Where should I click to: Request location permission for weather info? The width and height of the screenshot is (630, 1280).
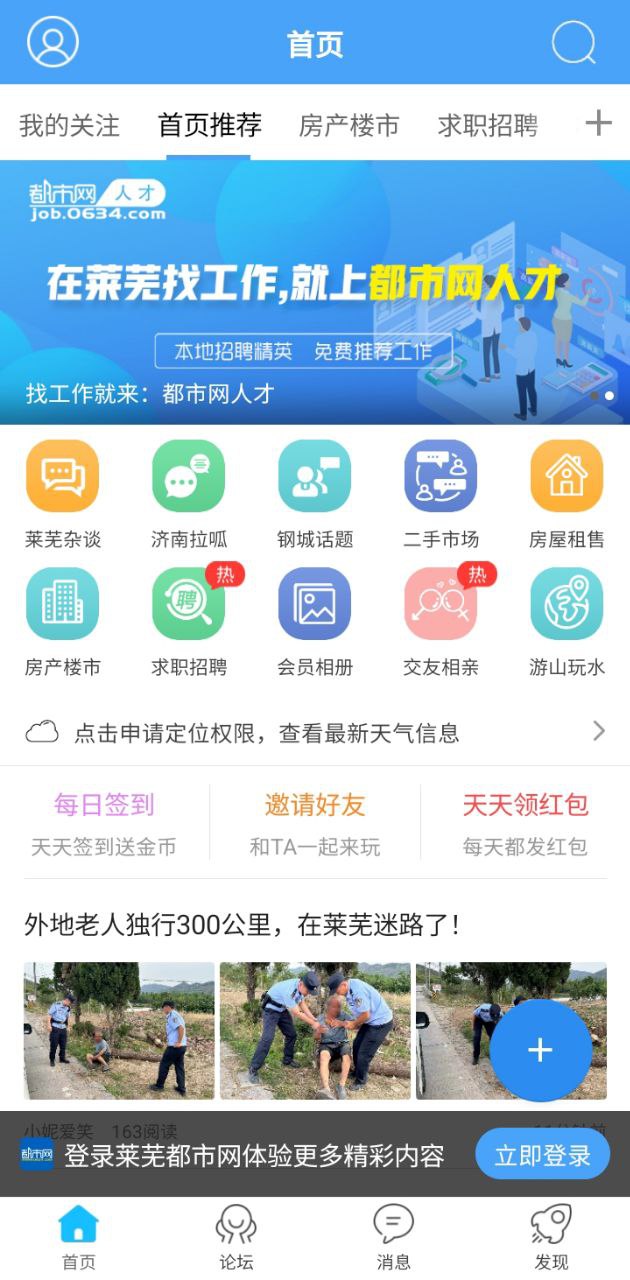(x=315, y=733)
